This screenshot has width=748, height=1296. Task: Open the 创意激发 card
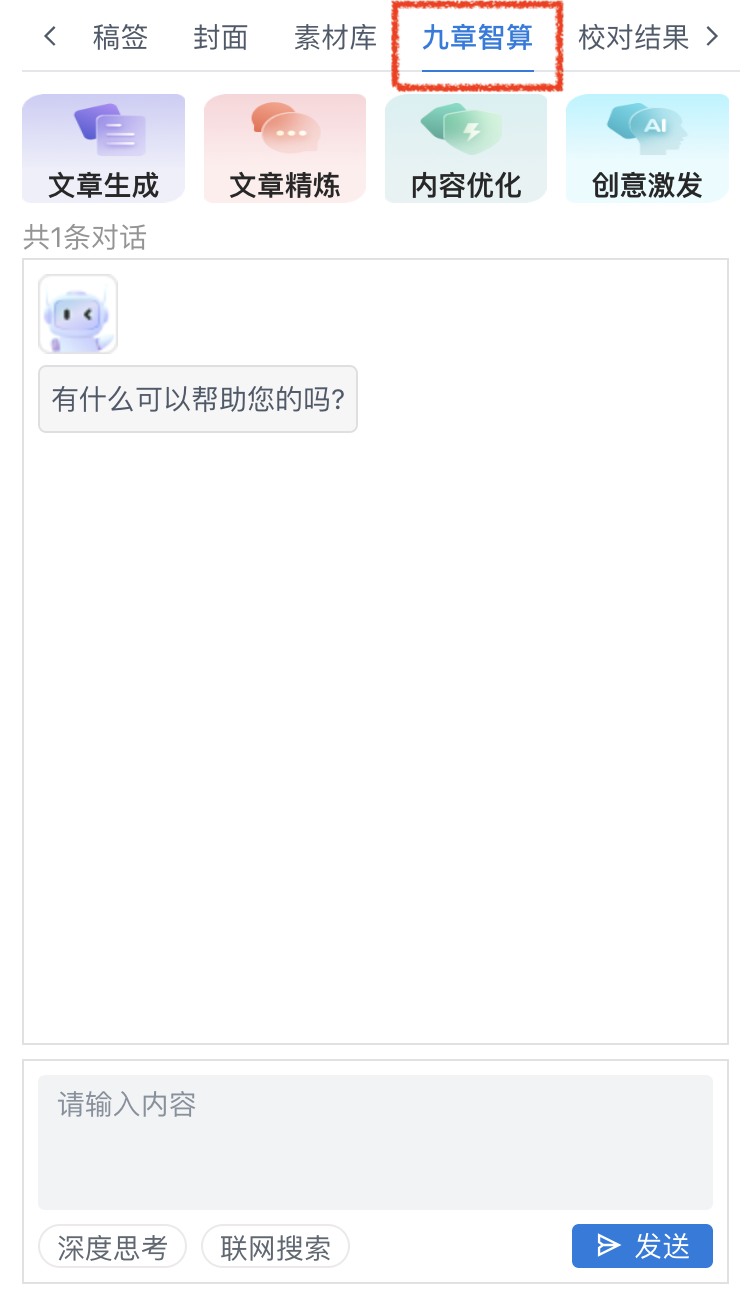647,148
